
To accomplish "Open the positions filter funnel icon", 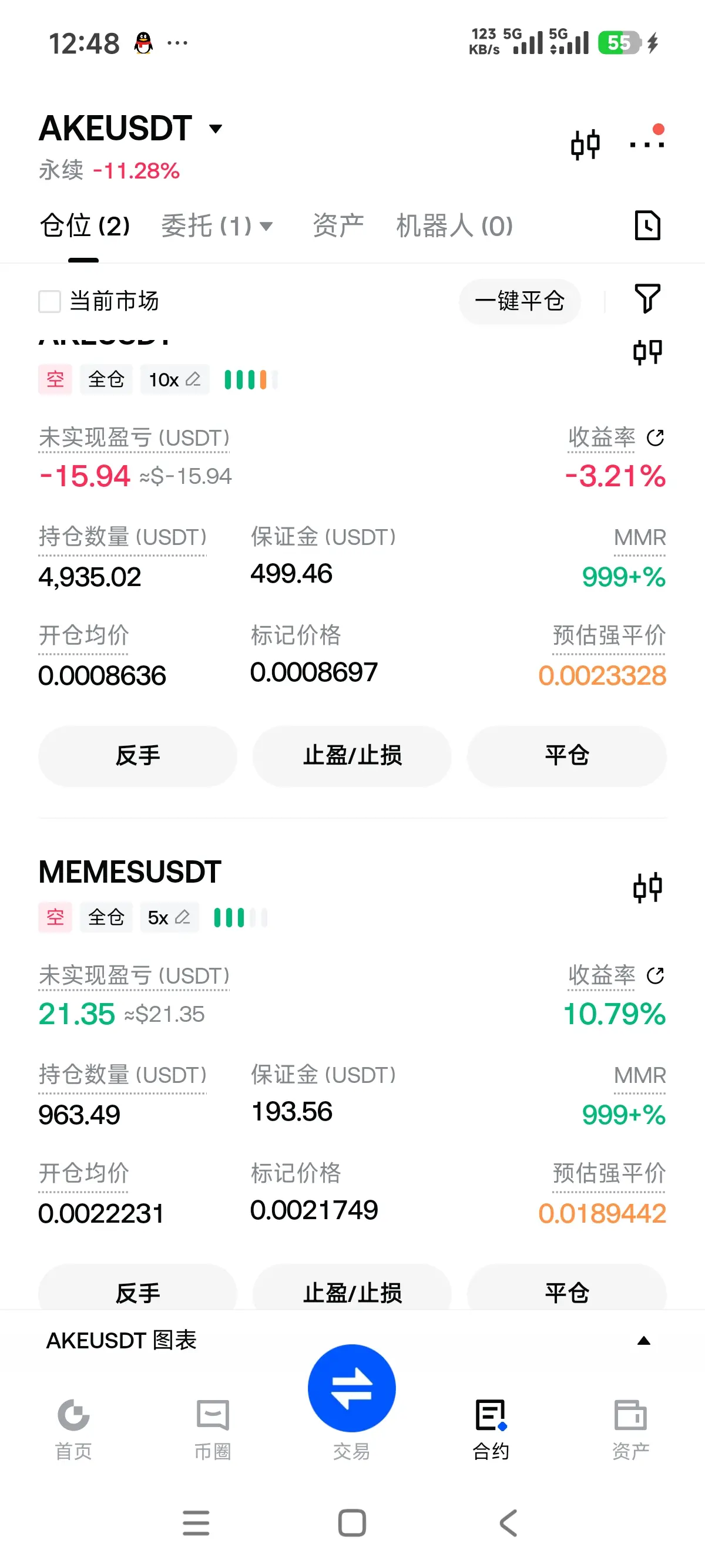I will 647,299.
